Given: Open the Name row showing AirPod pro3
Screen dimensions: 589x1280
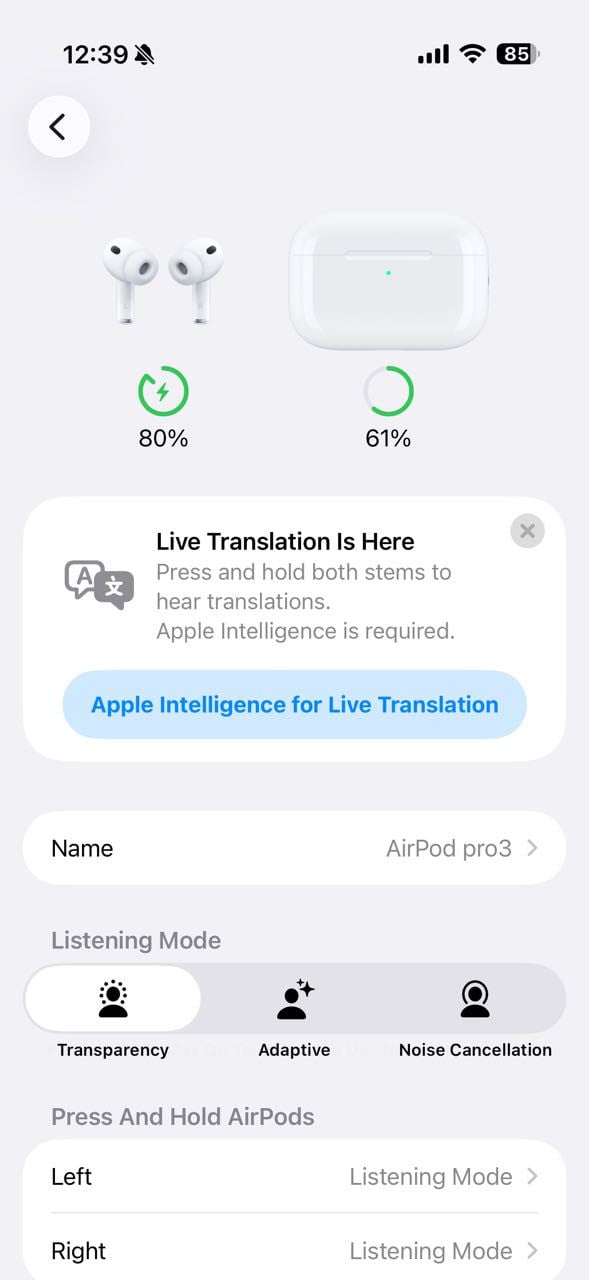Looking at the screenshot, I should (x=294, y=848).
